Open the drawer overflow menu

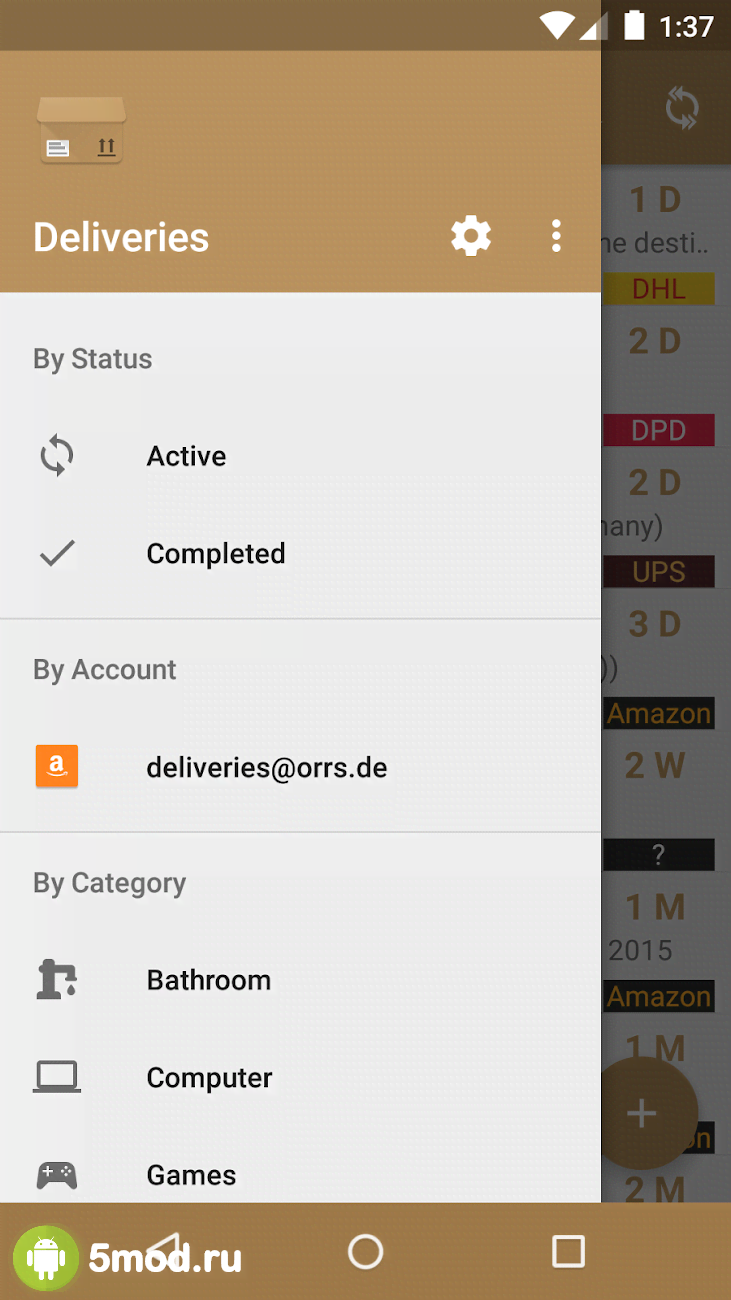[x=556, y=237]
